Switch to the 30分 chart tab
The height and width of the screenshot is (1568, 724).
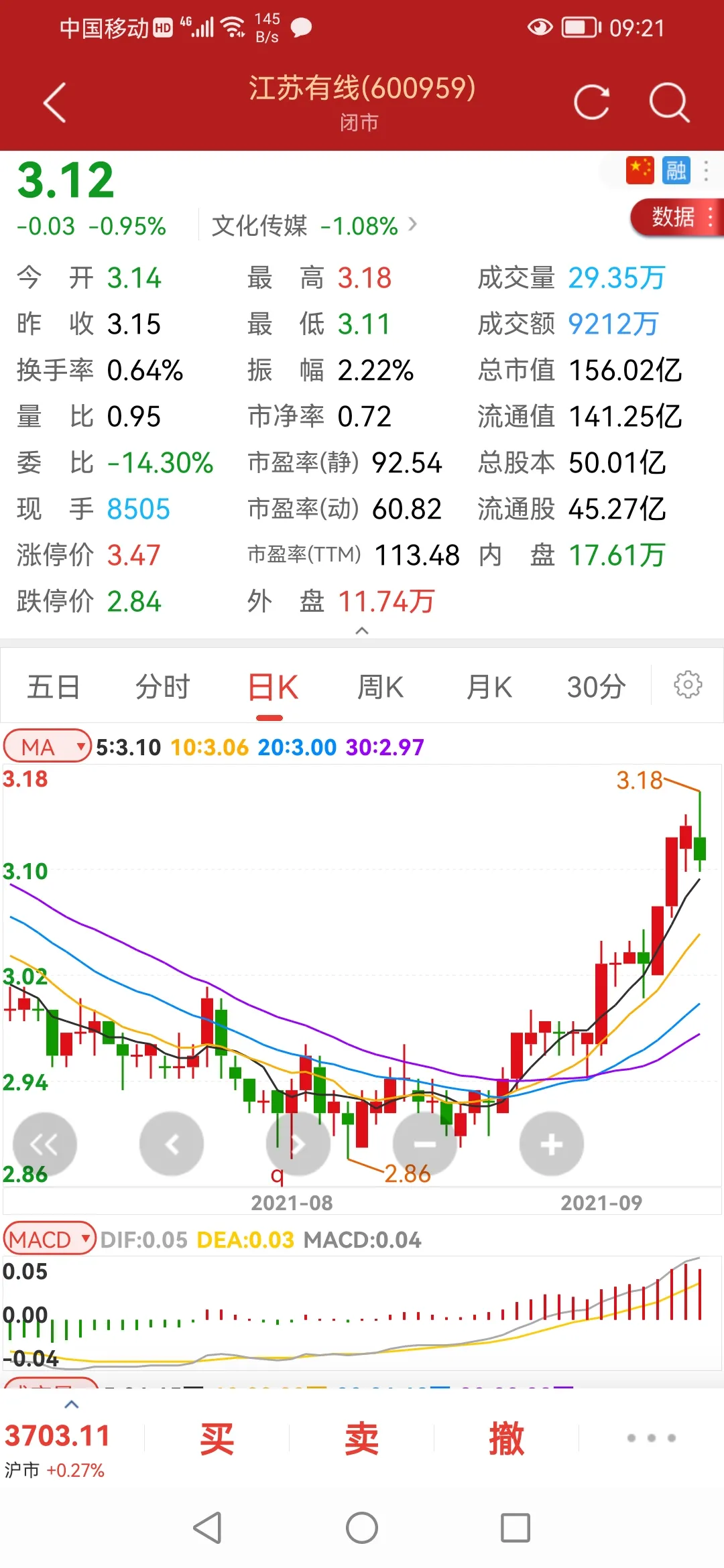[596, 687]
